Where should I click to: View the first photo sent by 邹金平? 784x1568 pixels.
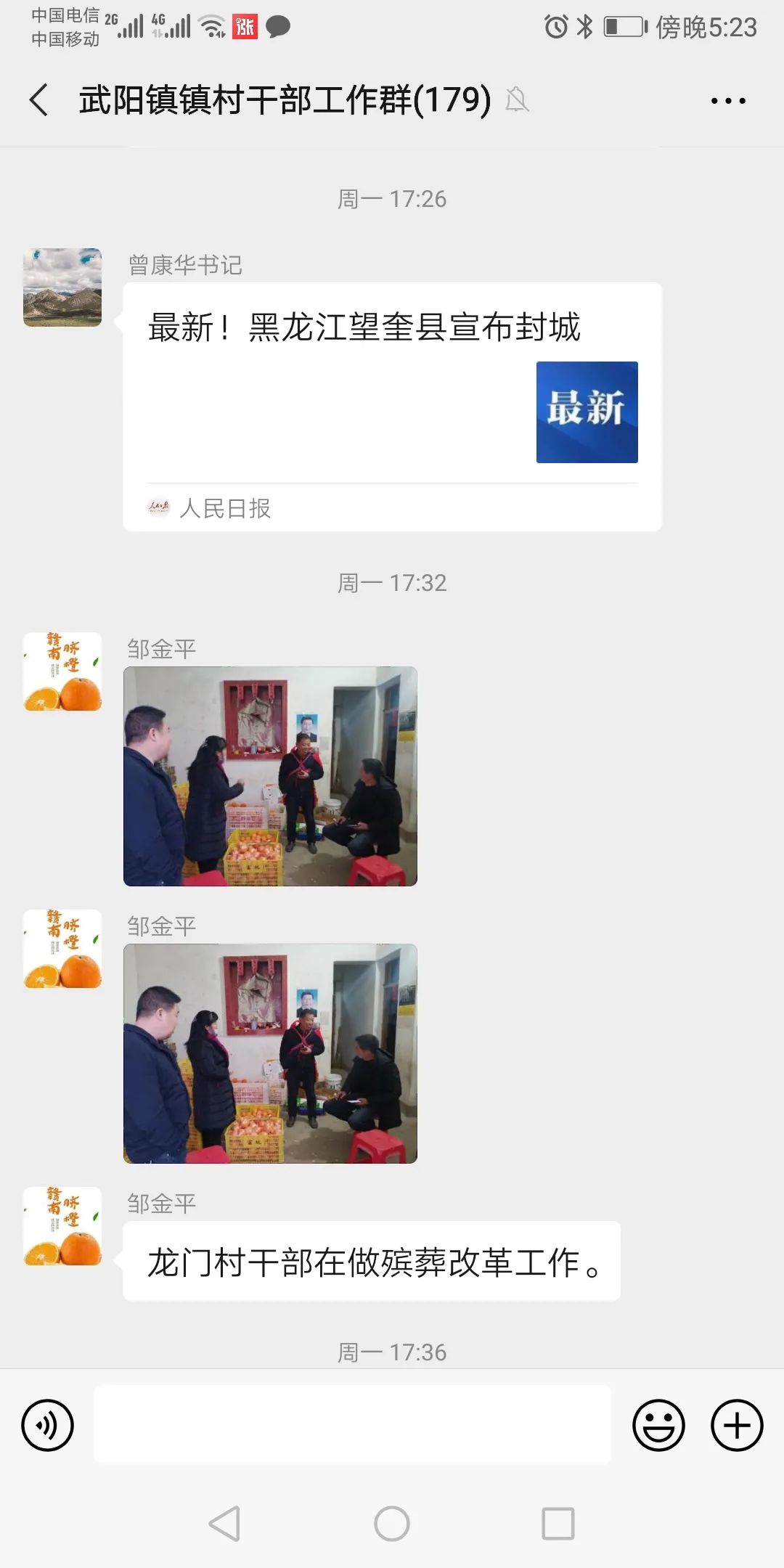[x=270, y=776]
